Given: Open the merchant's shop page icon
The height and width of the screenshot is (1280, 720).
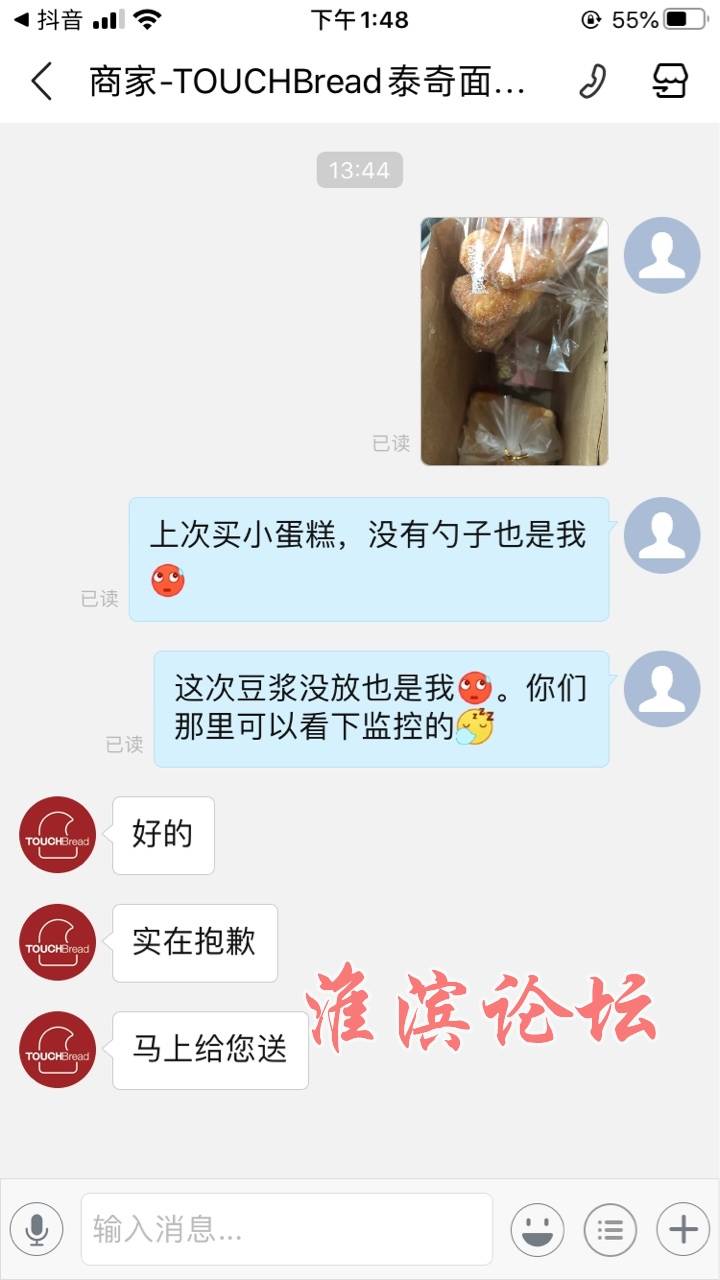Looking at the screenshot, I should pyautogui.click(x=670, y=81).
